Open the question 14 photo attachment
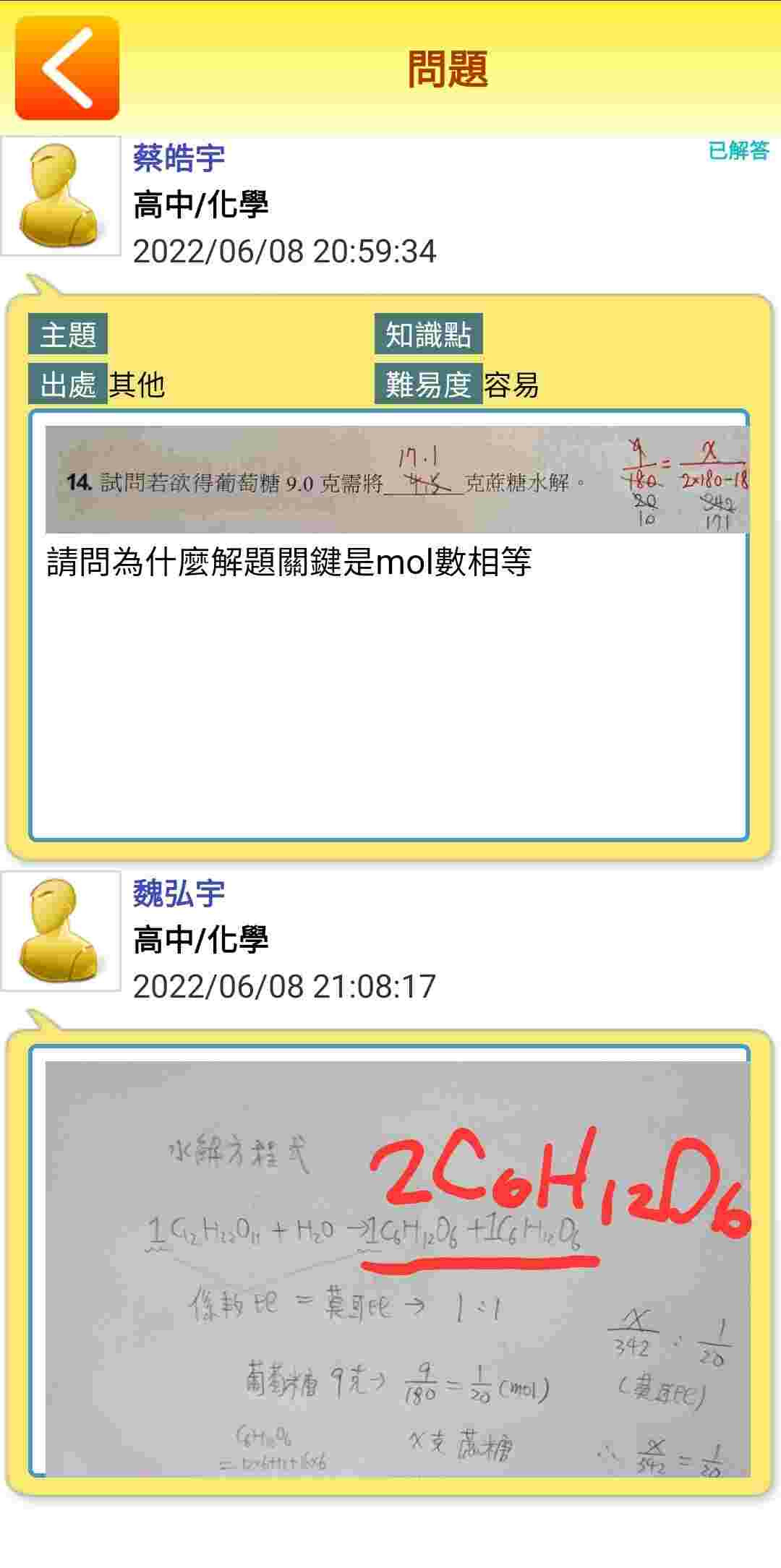 pyautogui.click(x=397, y=480)
